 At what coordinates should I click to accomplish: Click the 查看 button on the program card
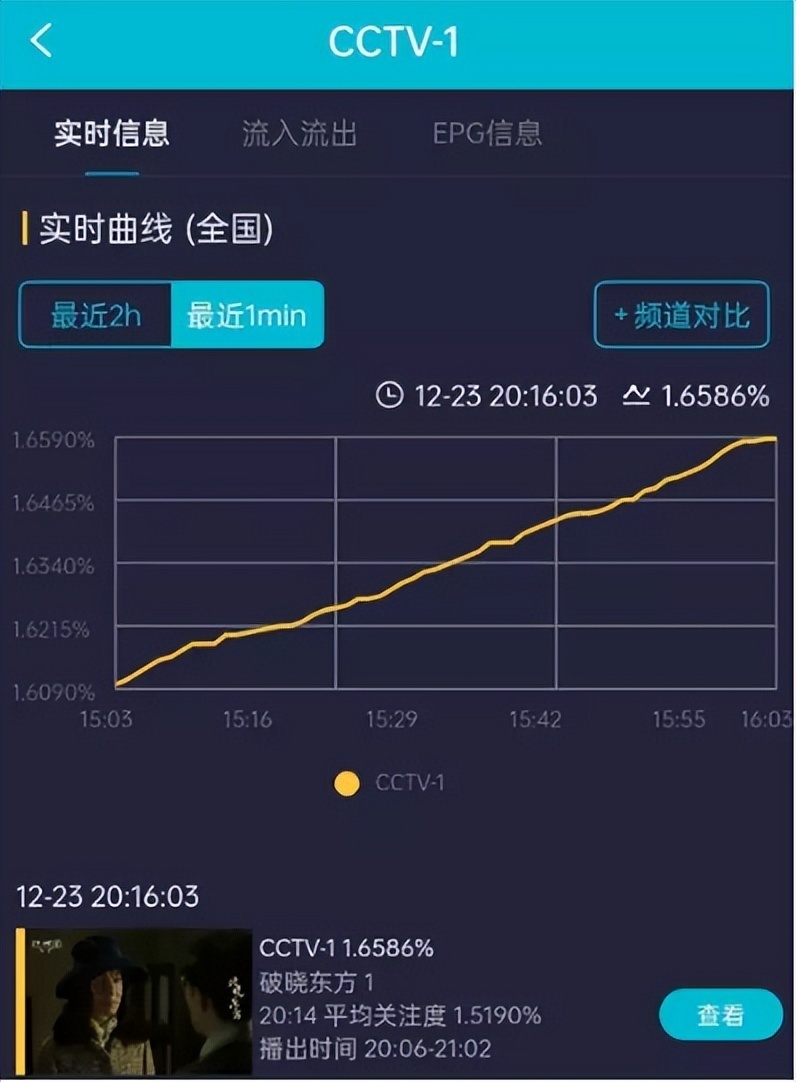pyautogui.click(x=719, y=1013)
